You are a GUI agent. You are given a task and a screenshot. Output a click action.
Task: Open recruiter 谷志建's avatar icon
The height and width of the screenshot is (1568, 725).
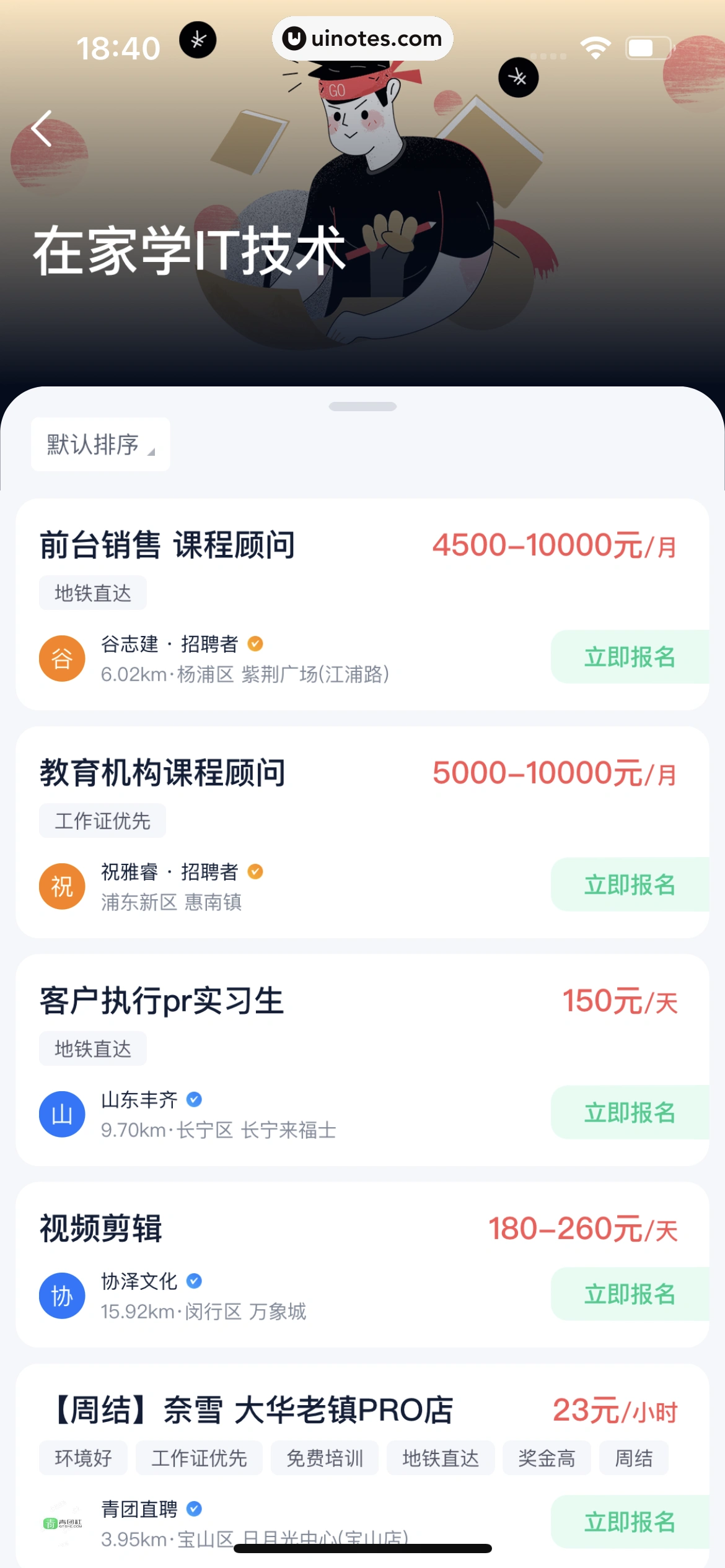(x=61, y=658)
